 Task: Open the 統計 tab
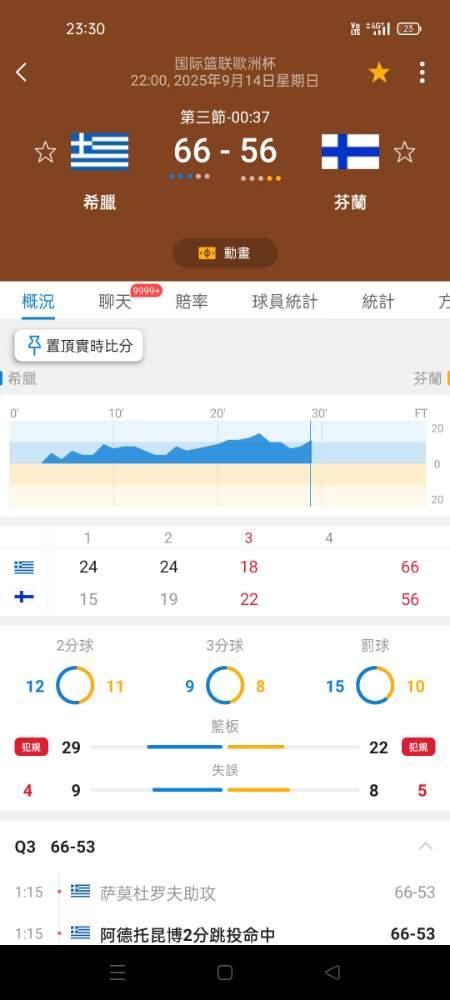[378, 301]
